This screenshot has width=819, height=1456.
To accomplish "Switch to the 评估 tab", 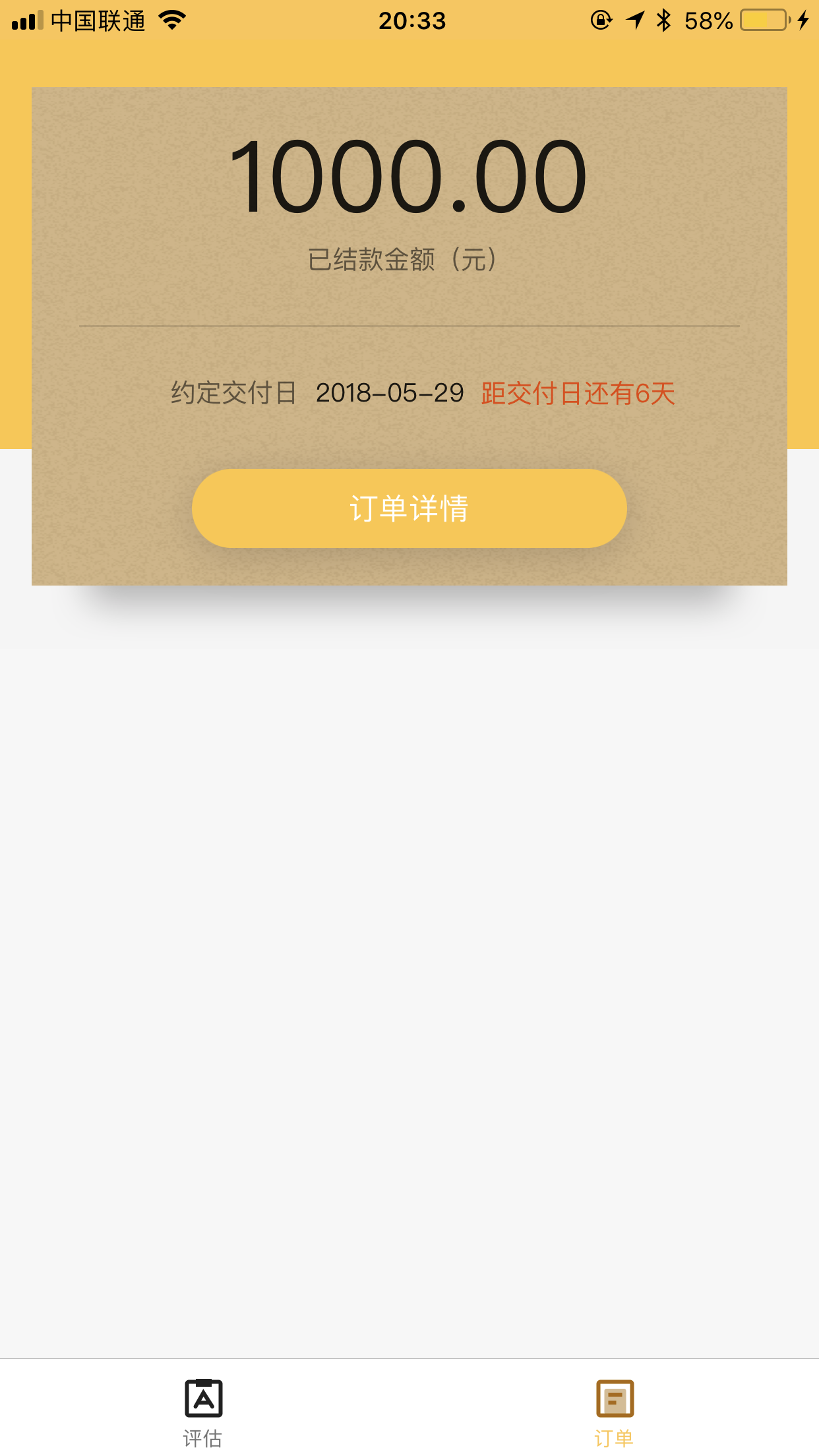I will (204, 1412).
